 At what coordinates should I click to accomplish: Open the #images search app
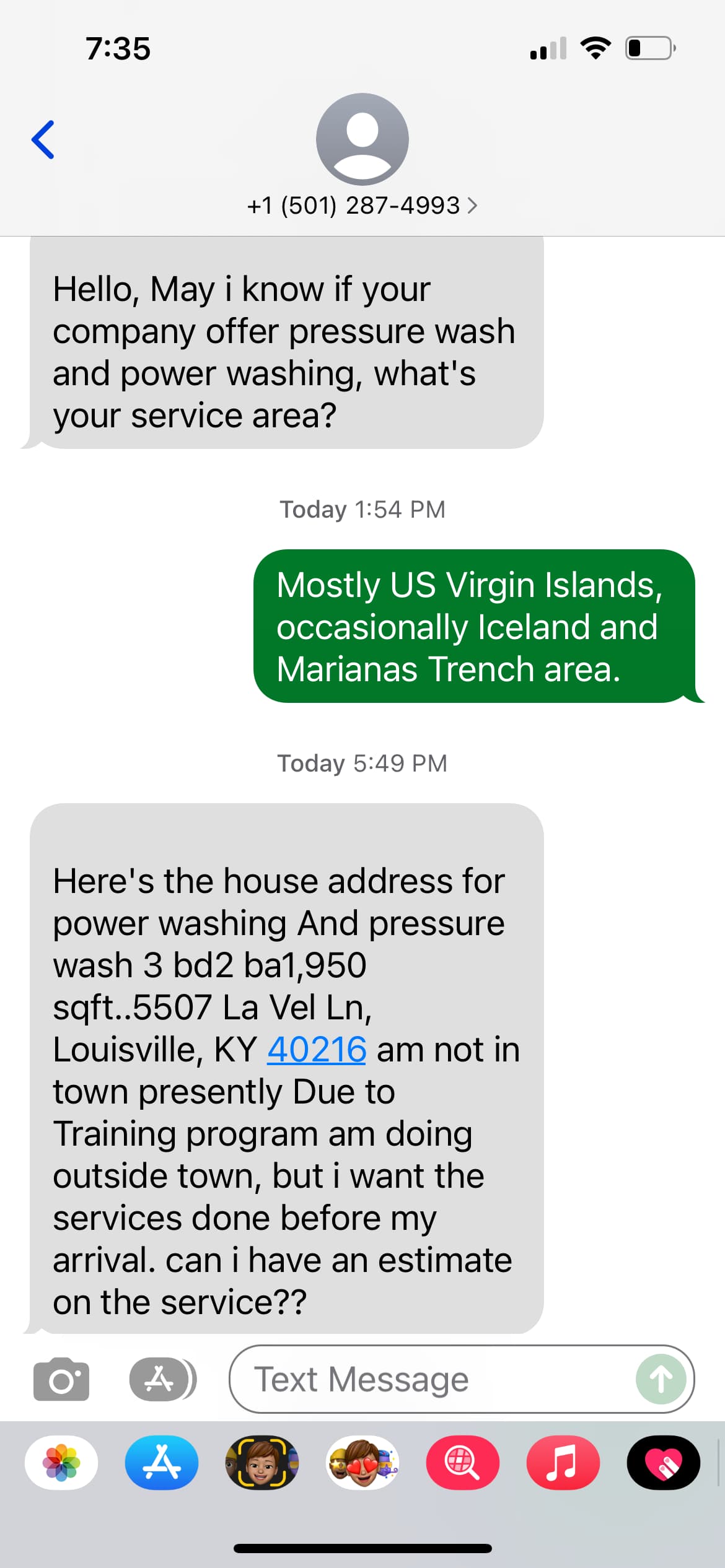pyautogui.click(x=463, y=1463)
